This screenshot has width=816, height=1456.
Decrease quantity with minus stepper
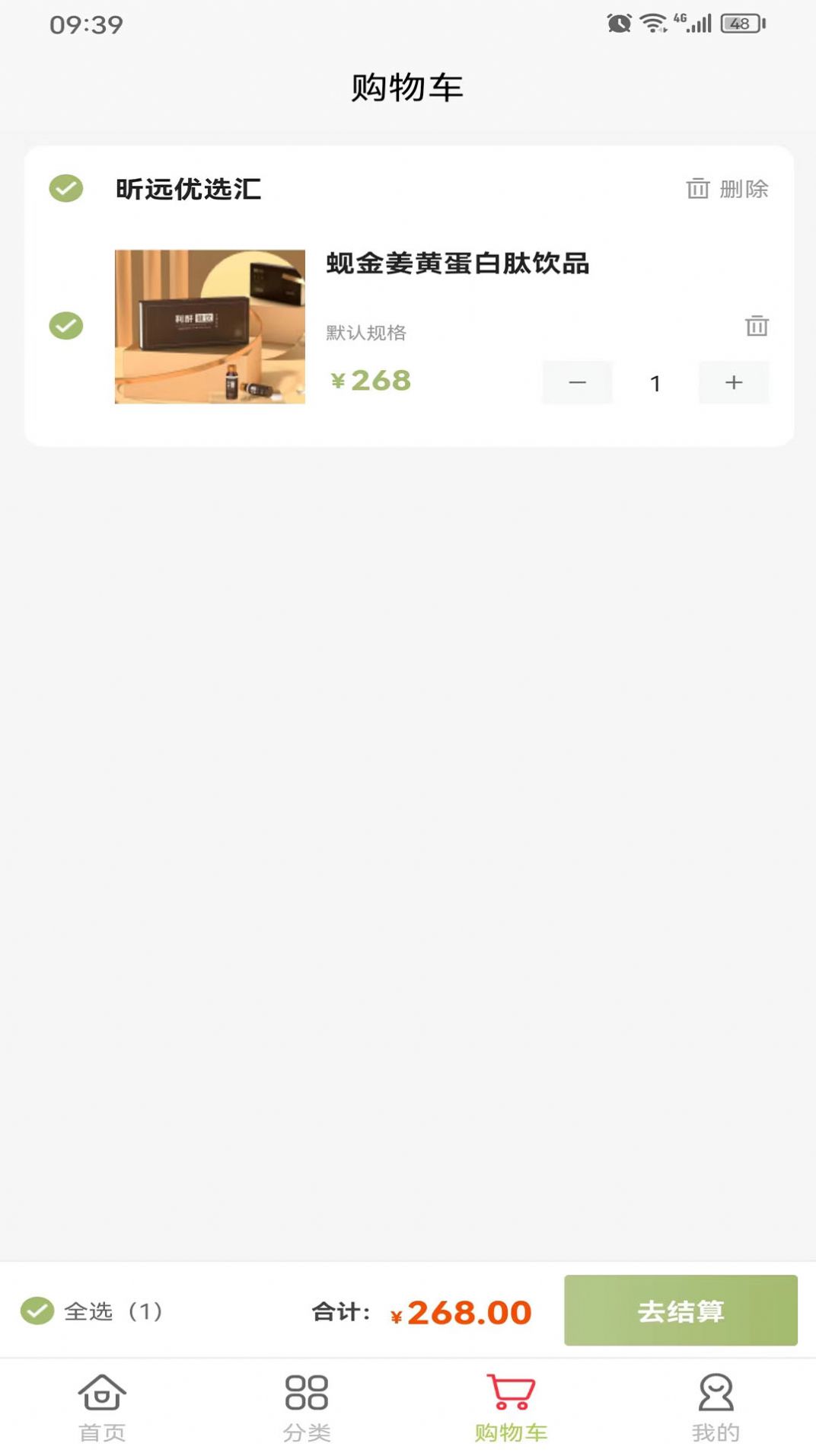(x=577, y=382)
